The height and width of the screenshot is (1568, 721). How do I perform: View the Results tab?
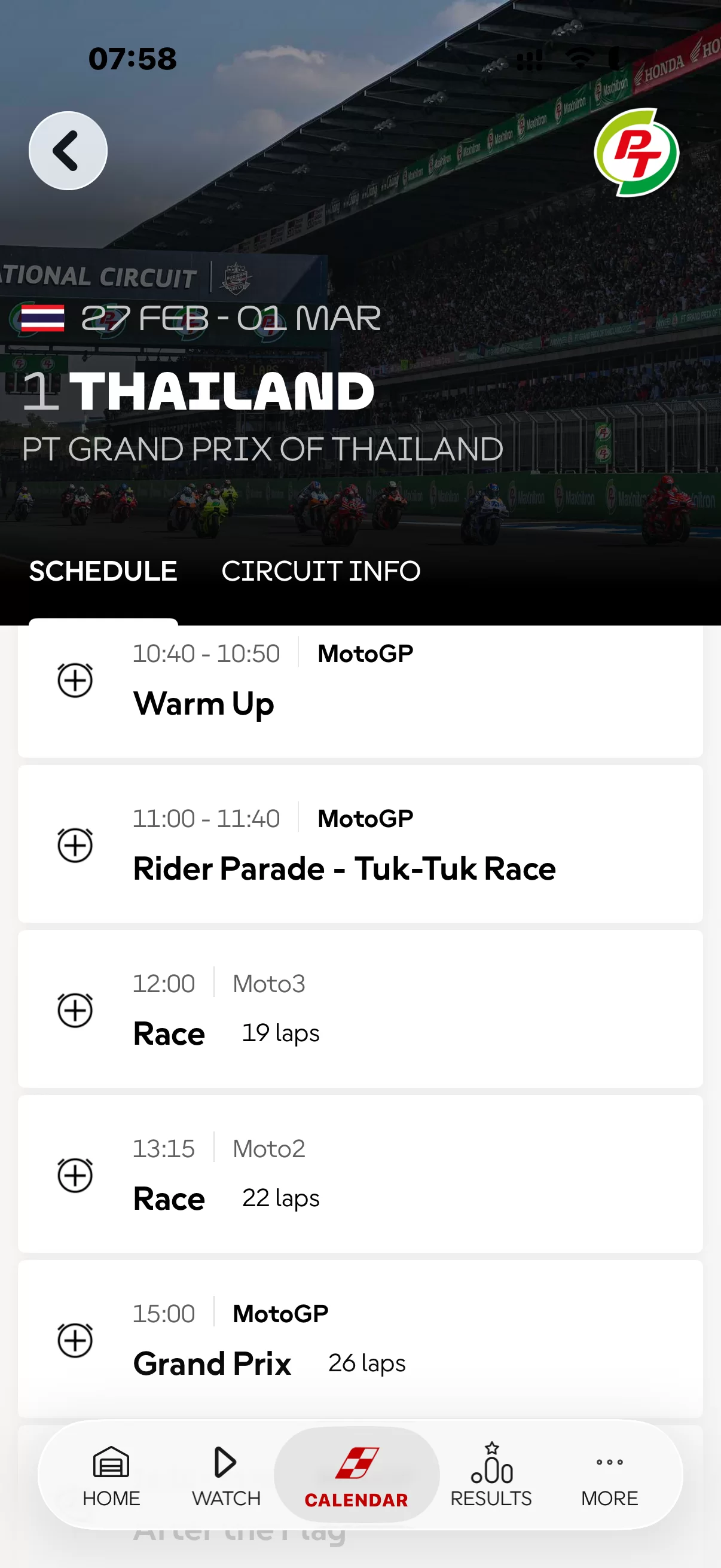(491, 1475)
